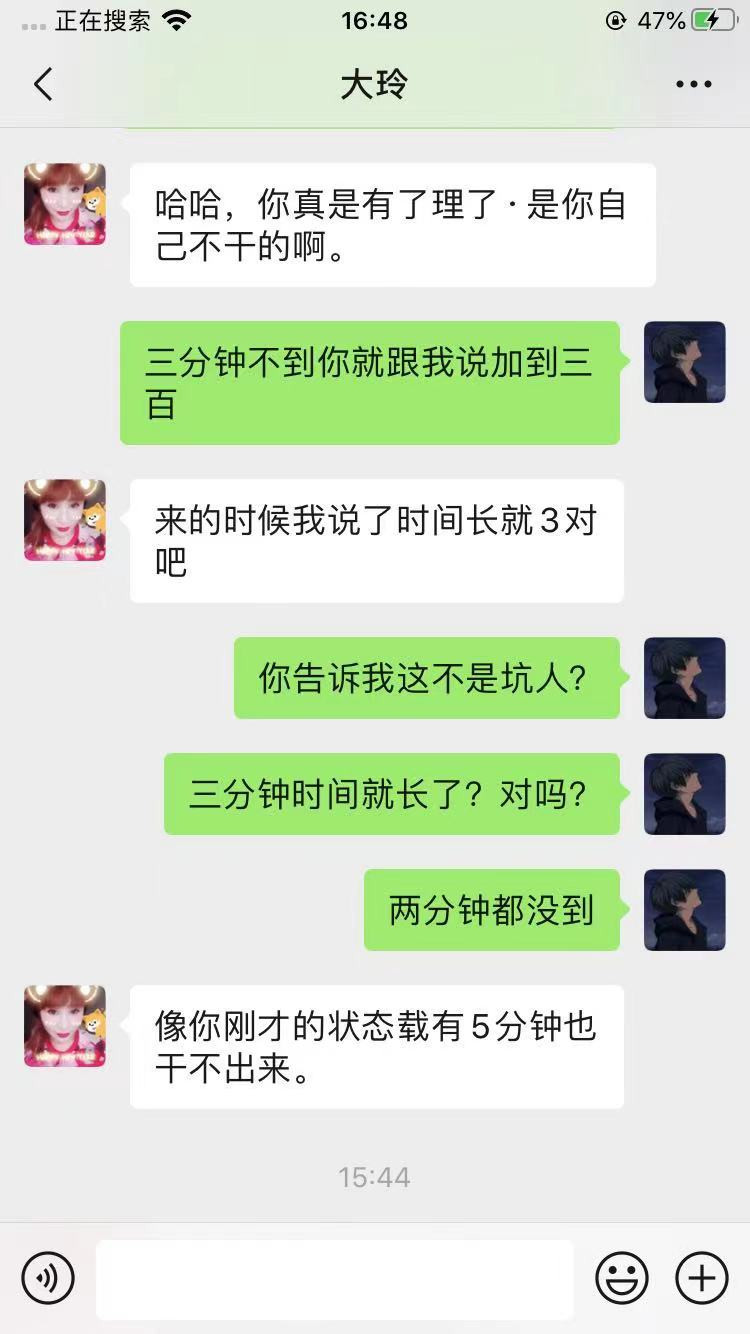Screen dimensions: 750x1334
Task: Select the bubble saying 两分钟都没到
Action: click(x=490, y=910)
